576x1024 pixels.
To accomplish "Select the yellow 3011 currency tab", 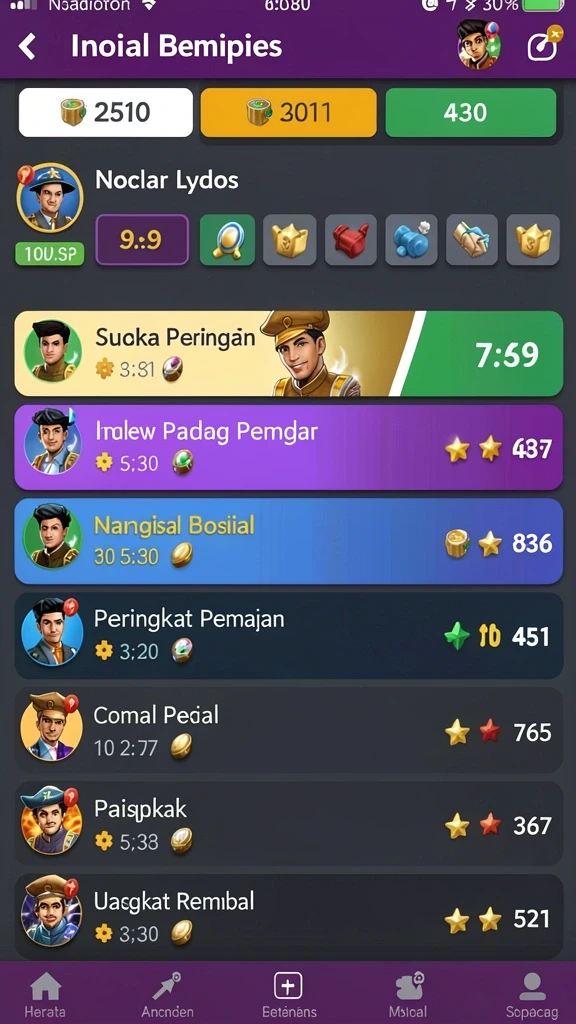I will tap(289, 112).
